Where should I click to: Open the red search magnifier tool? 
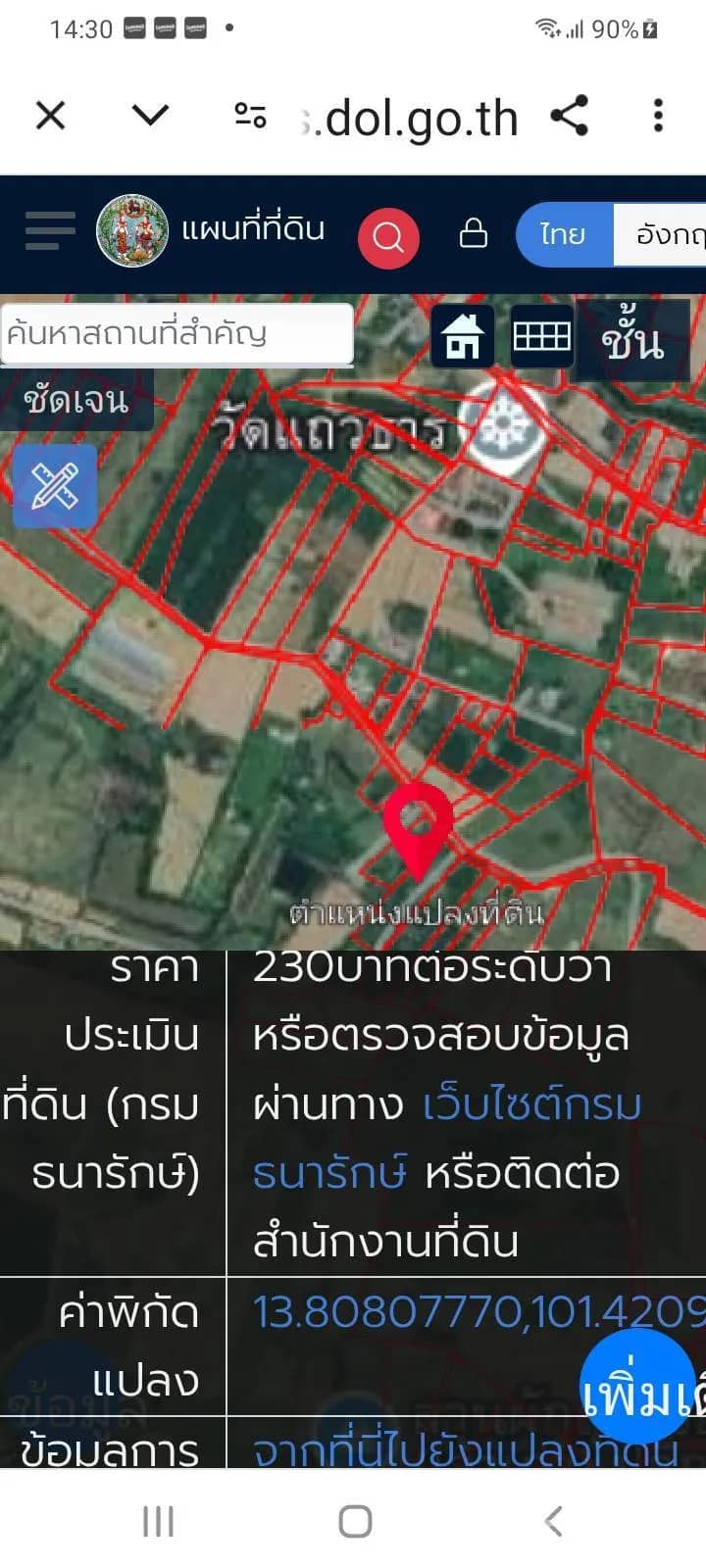point(388,237)
